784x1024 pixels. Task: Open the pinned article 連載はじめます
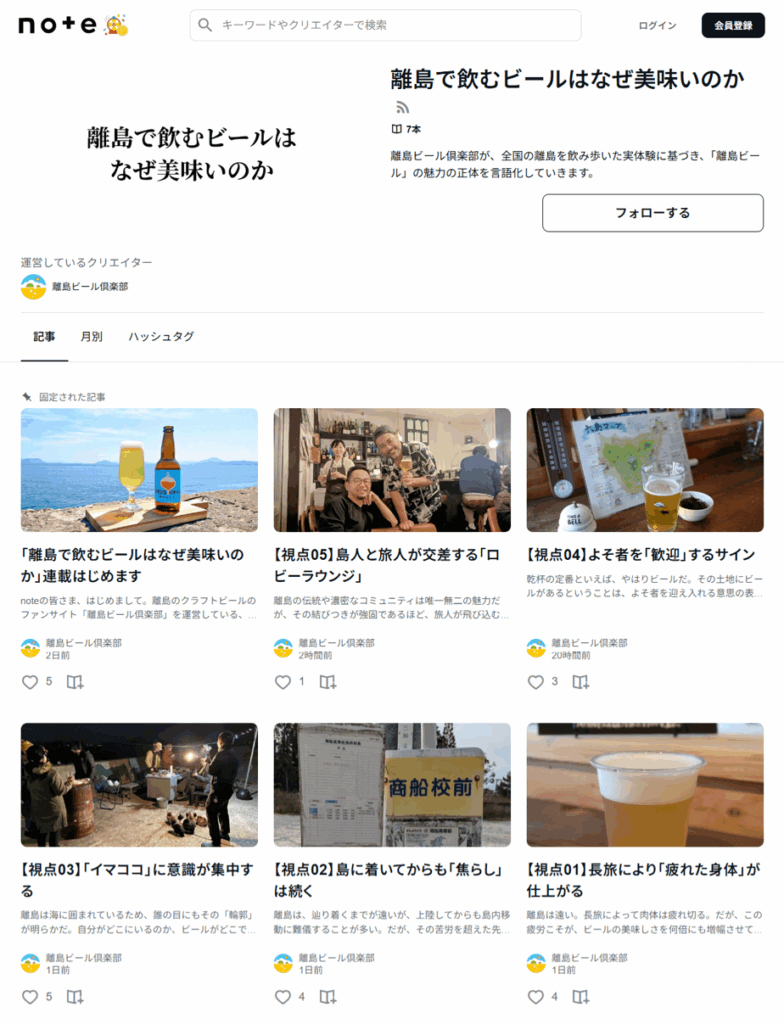click(133, 565)
